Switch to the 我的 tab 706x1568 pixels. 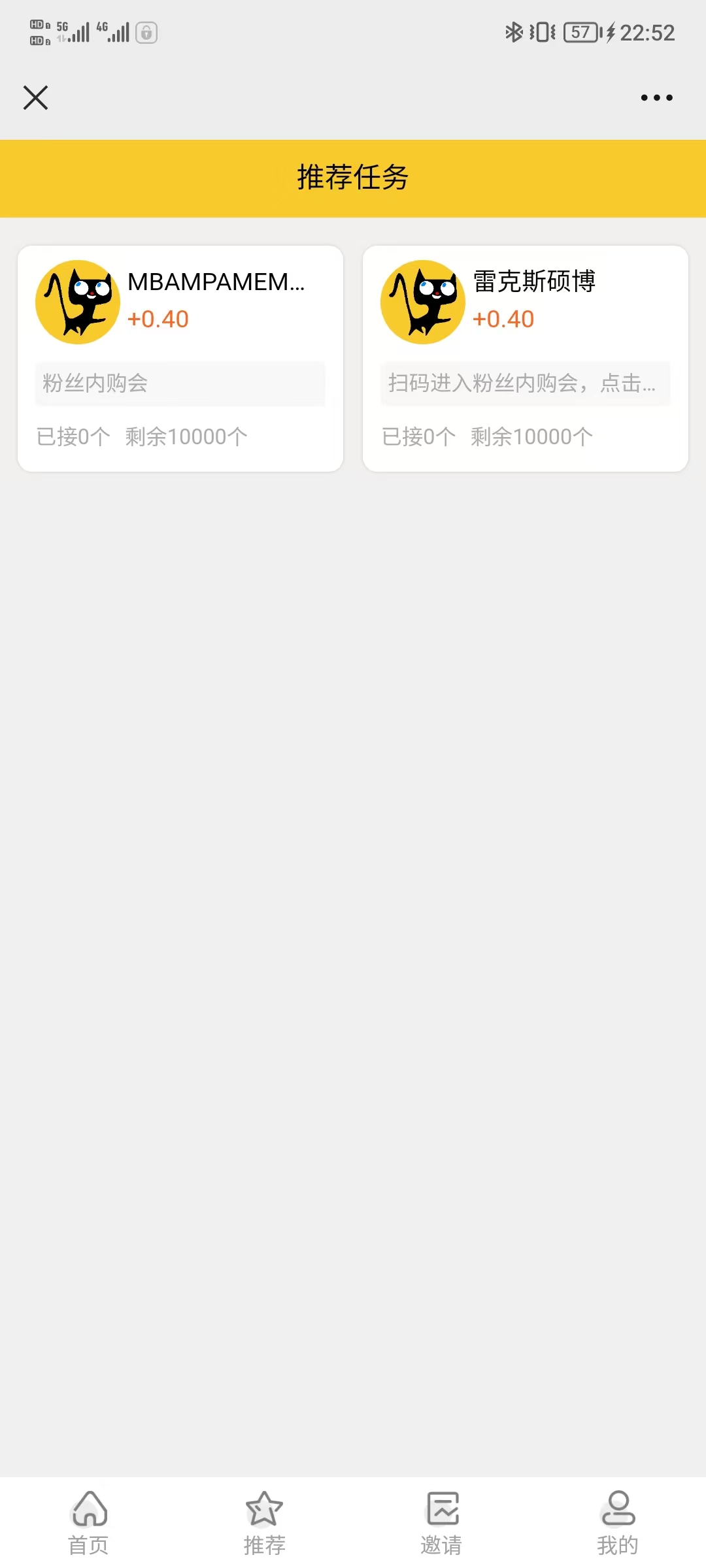point(618,1523)
